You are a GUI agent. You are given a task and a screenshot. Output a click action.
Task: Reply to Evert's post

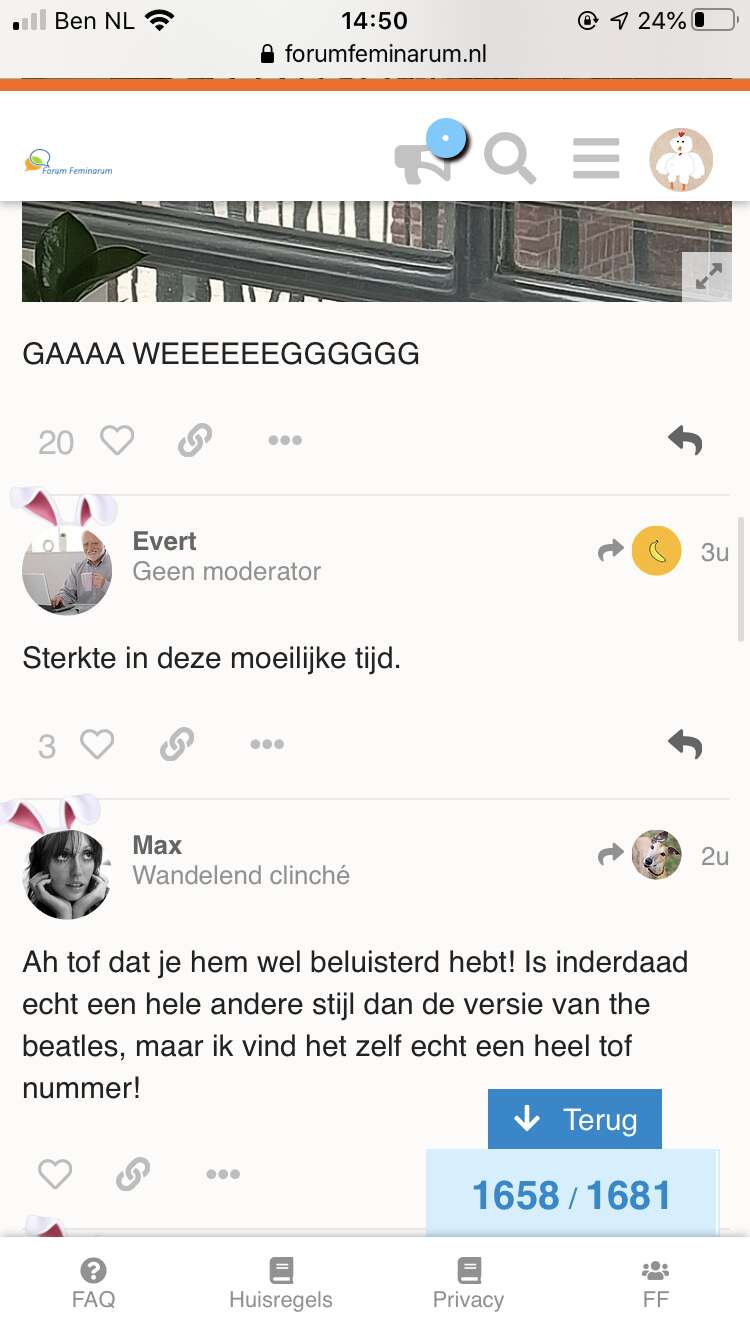coord(685,744)
